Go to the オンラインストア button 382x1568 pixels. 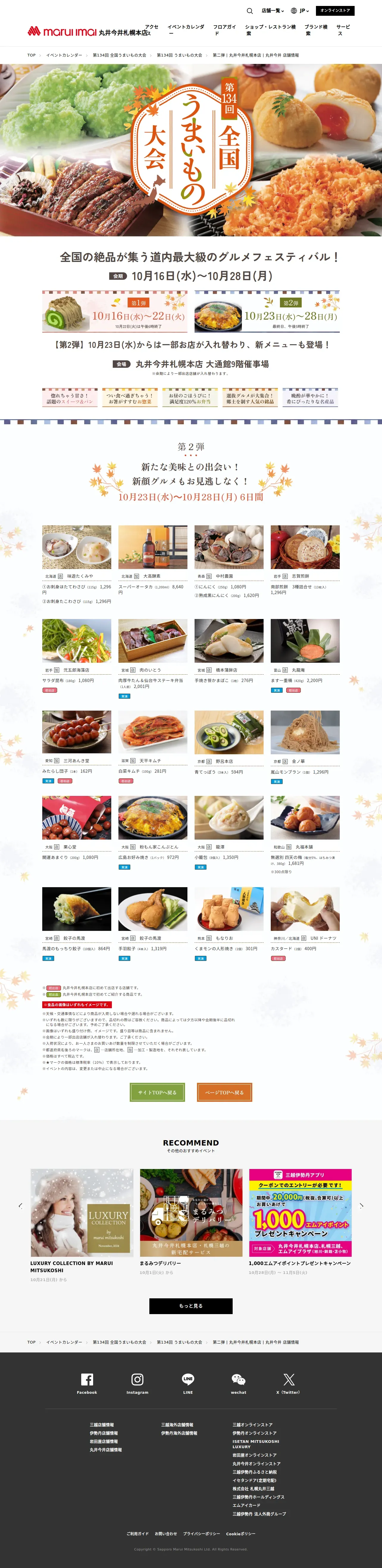pos(334,11)
